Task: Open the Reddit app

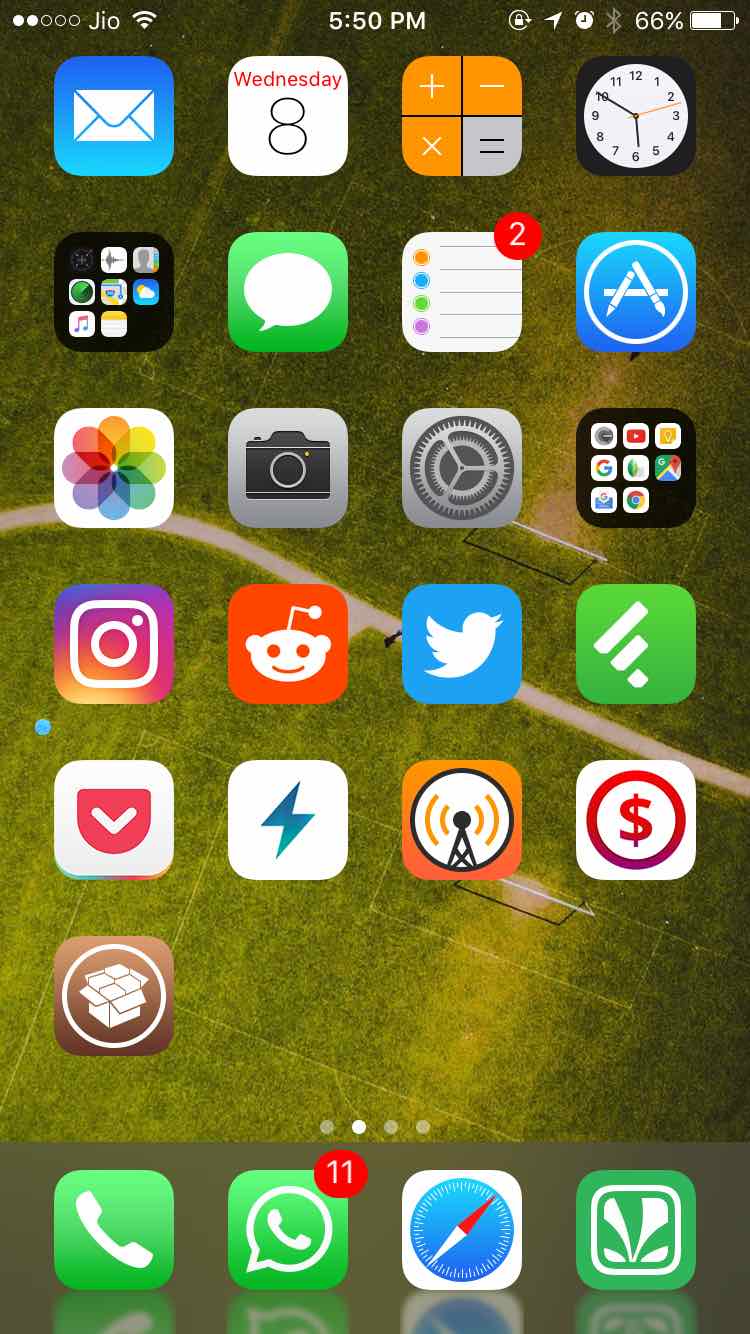Action: click(288, 644)
